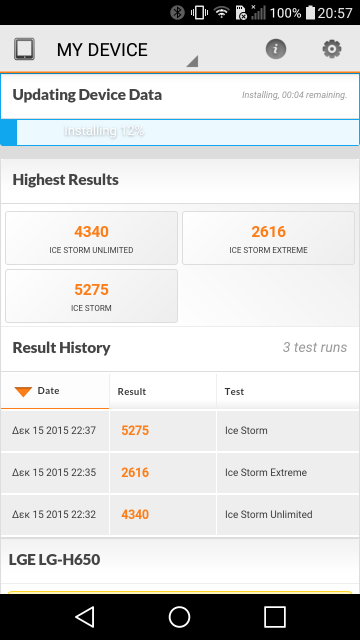The height and width of the screenshot is (640, 360).
Task: Open the 22:37 Ice Storm result row
Action: coord(180,431)
